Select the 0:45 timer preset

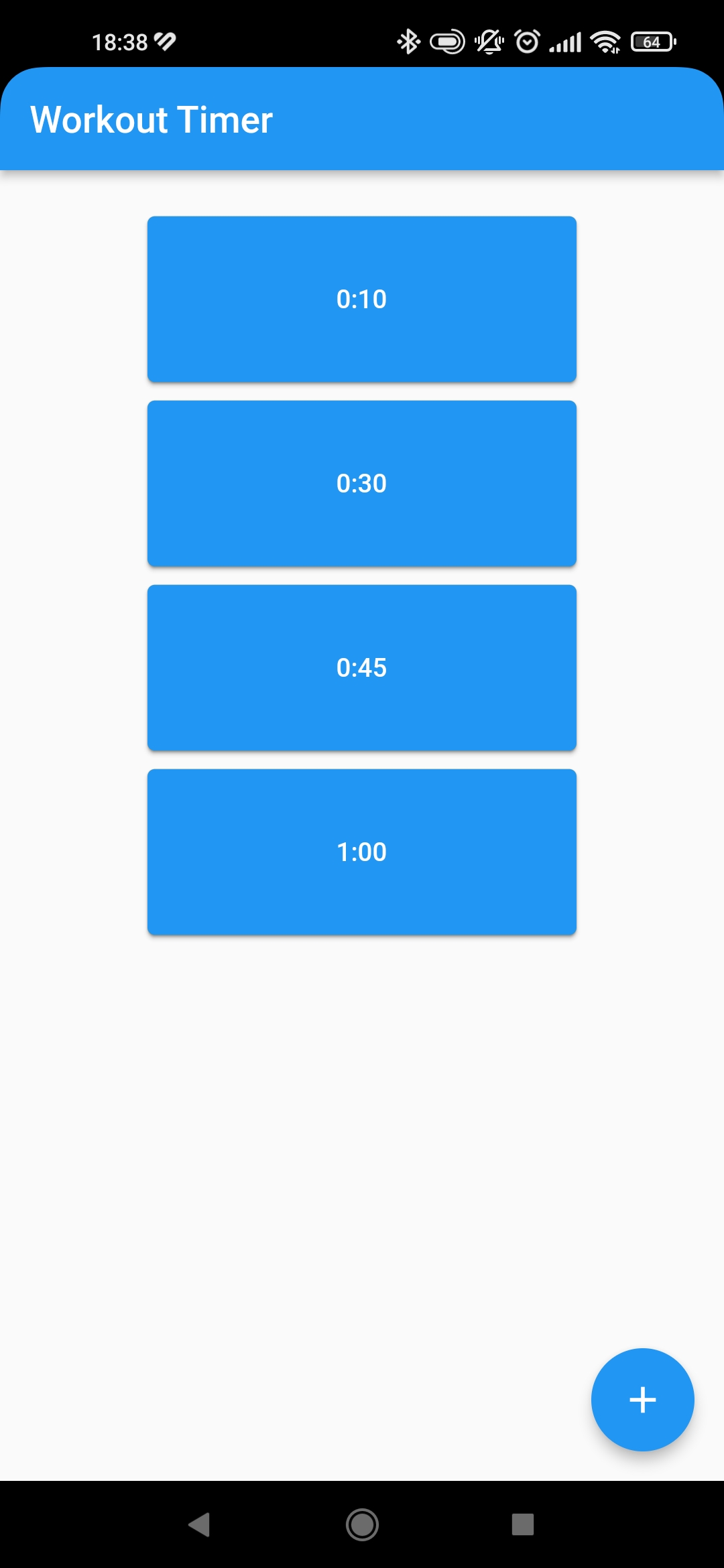[362, 667]
